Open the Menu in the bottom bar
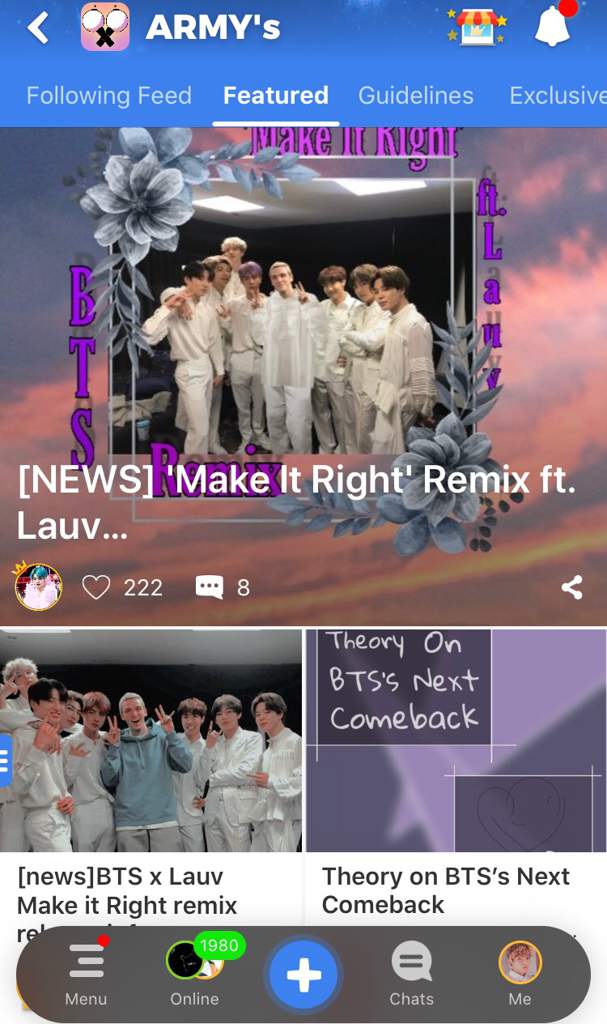Image resolution: width=607 pixels, height=1024 pixels. (86, 975)
